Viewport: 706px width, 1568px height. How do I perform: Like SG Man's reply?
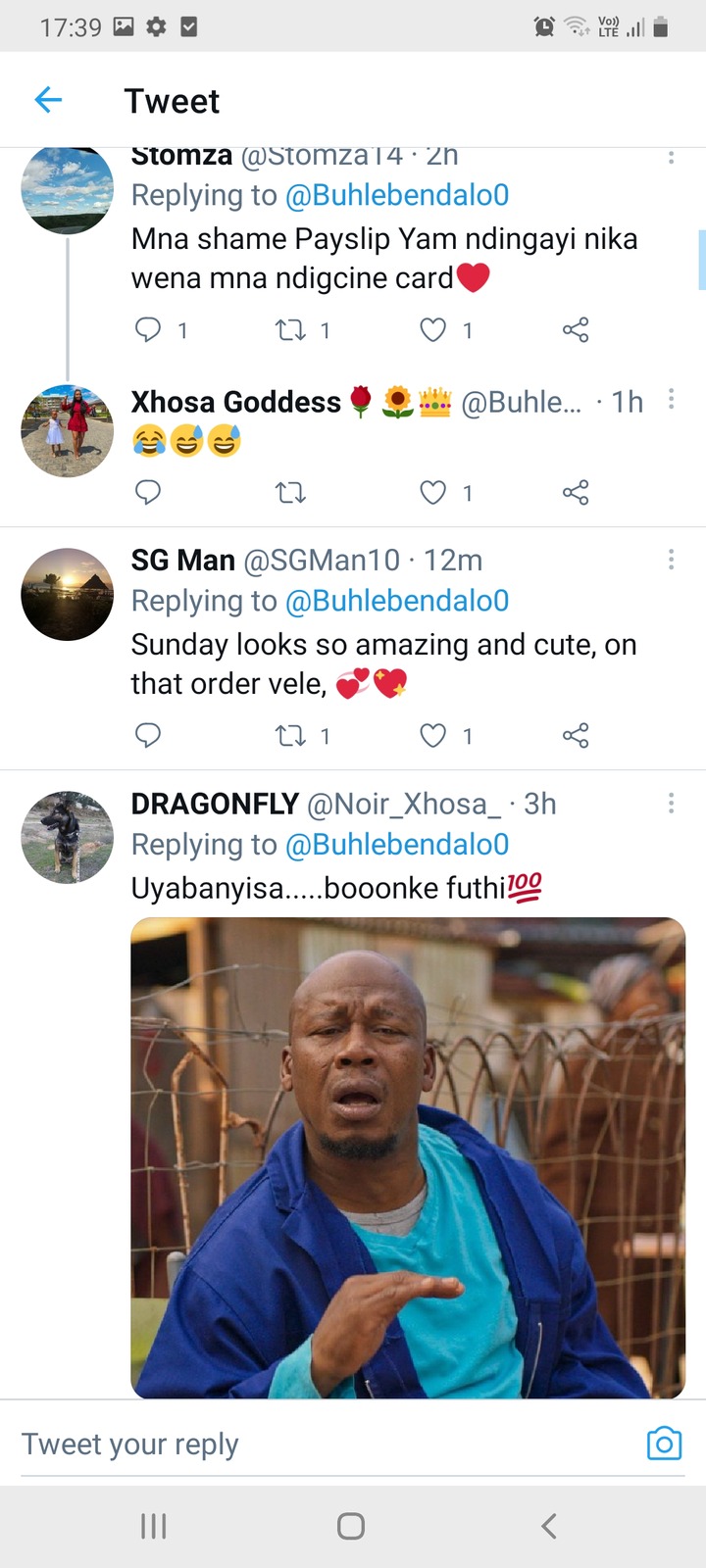433,736
